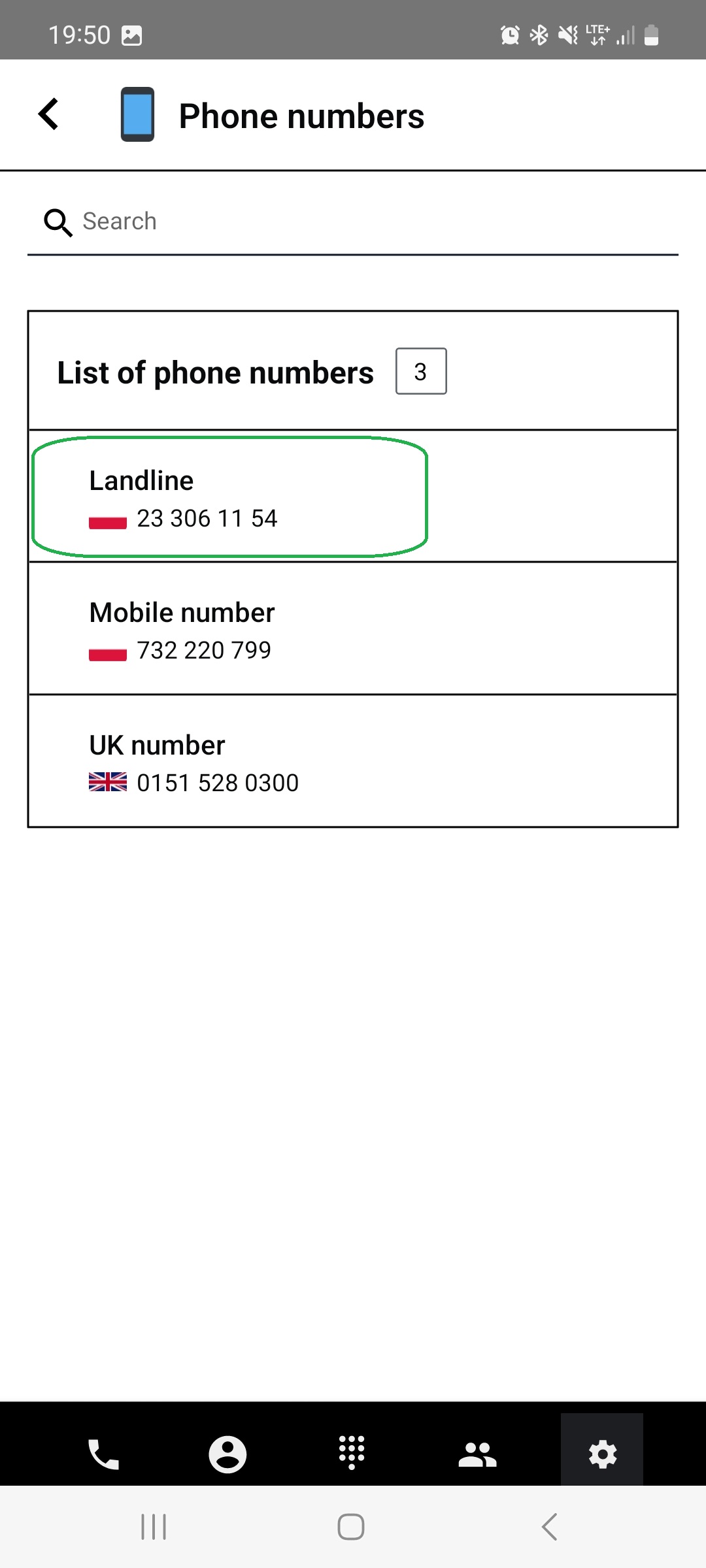Switch to the dial pad tab

tap(352, 1453)
